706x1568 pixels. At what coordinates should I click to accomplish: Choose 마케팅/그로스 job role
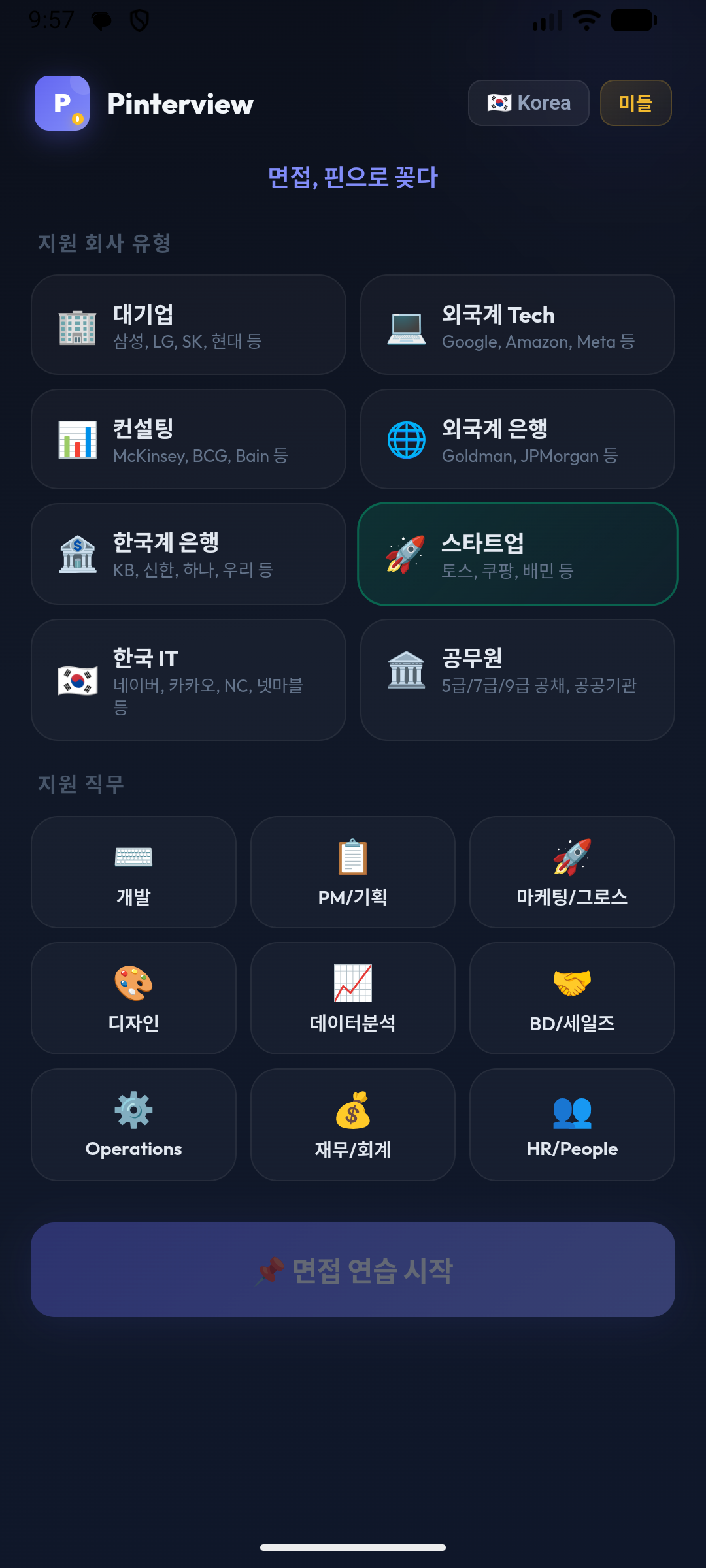coord(572,872)
